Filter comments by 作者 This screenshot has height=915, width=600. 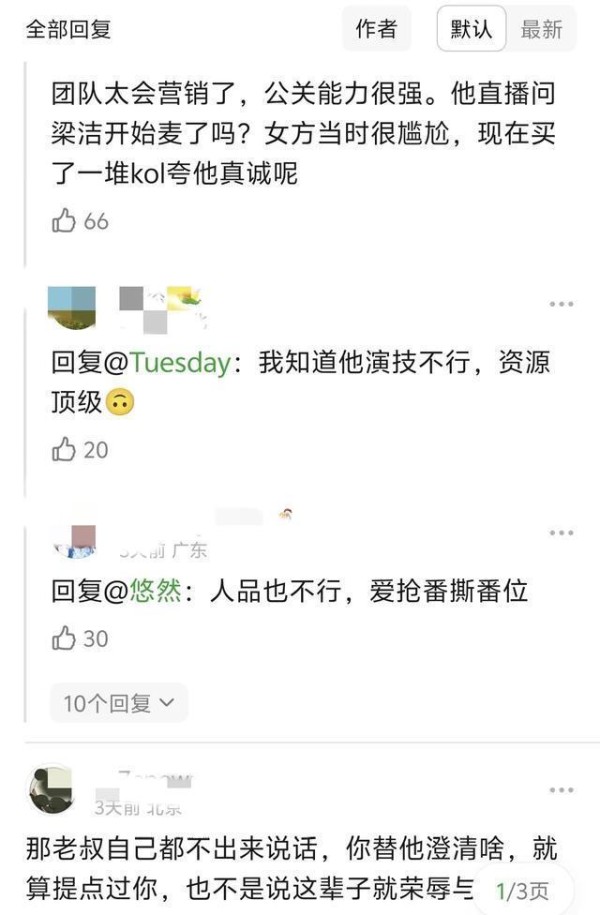tap(376, 30)
